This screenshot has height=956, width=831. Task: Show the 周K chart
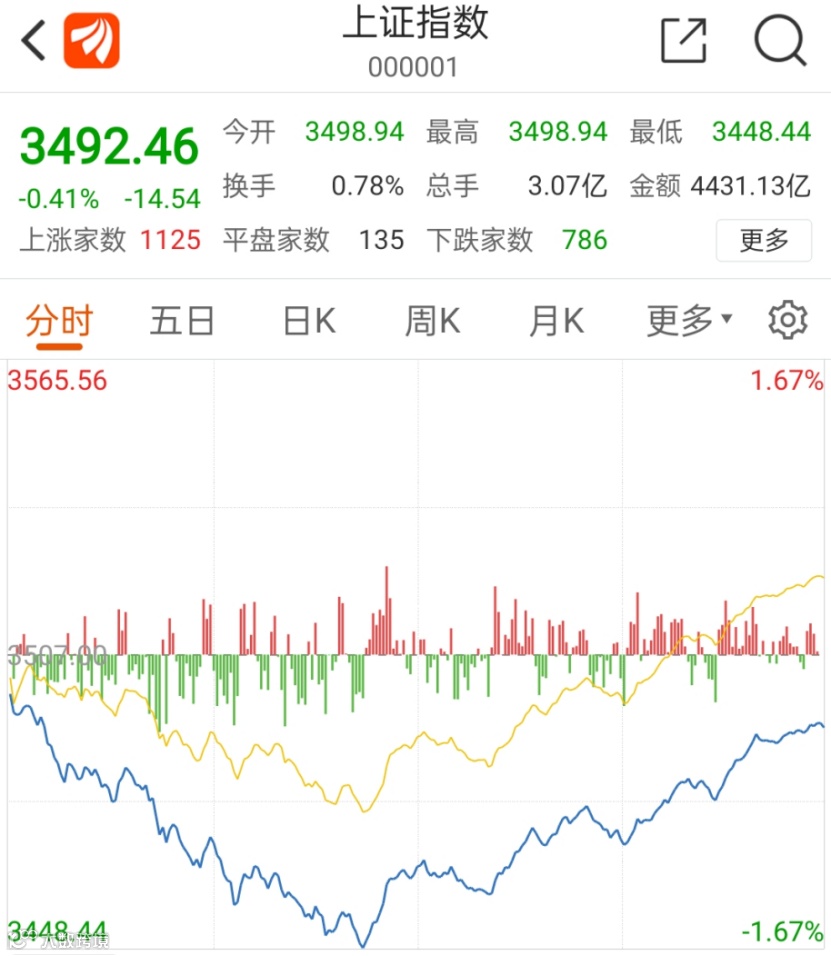tap(432, 321)
